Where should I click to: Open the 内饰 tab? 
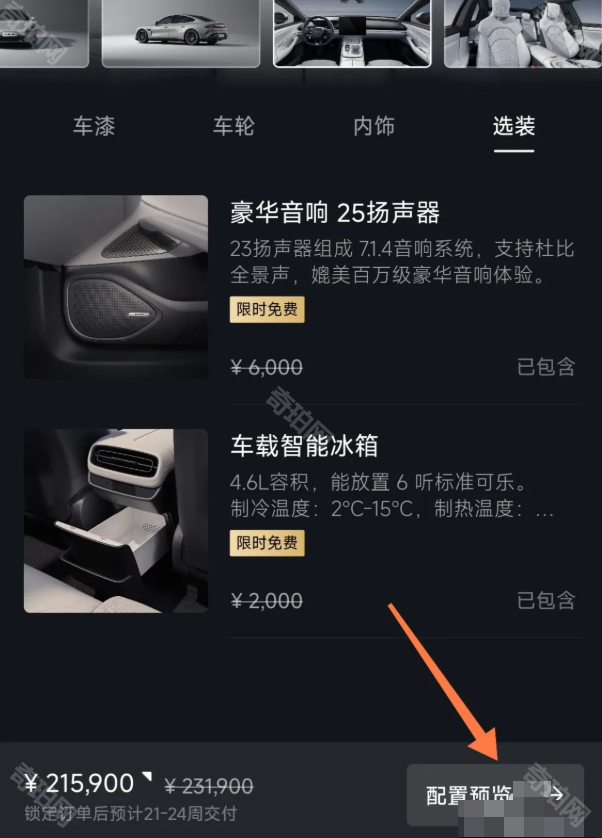point(374,127)
